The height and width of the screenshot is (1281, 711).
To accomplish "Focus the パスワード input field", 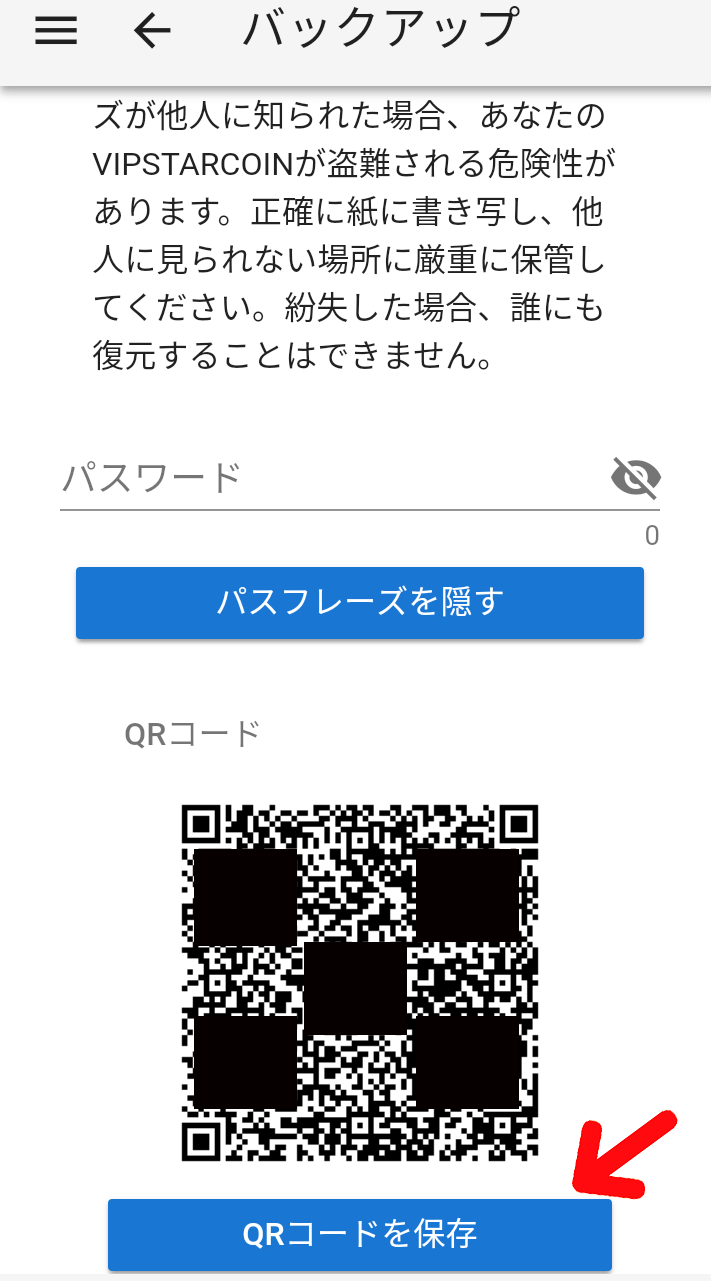I will pos(330,478).
